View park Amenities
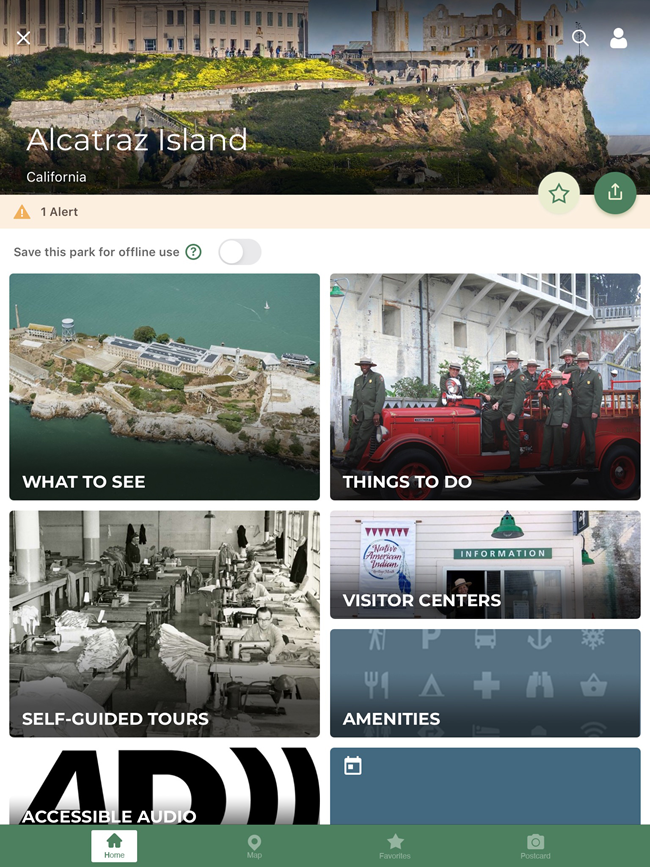650x867 pixels. point(485,683)
